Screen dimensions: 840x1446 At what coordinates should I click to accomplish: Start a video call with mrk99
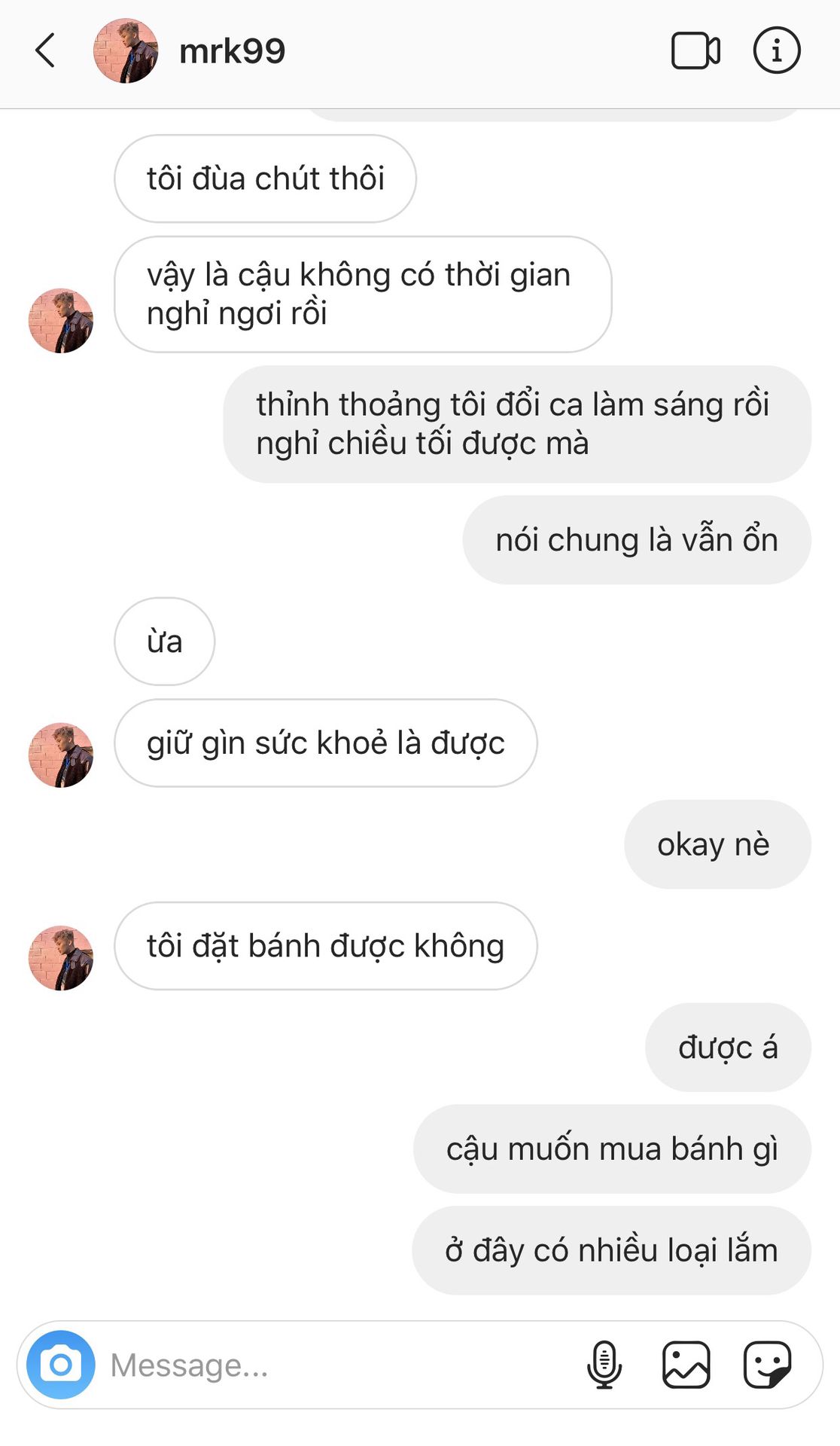click(x=695, y=50)
